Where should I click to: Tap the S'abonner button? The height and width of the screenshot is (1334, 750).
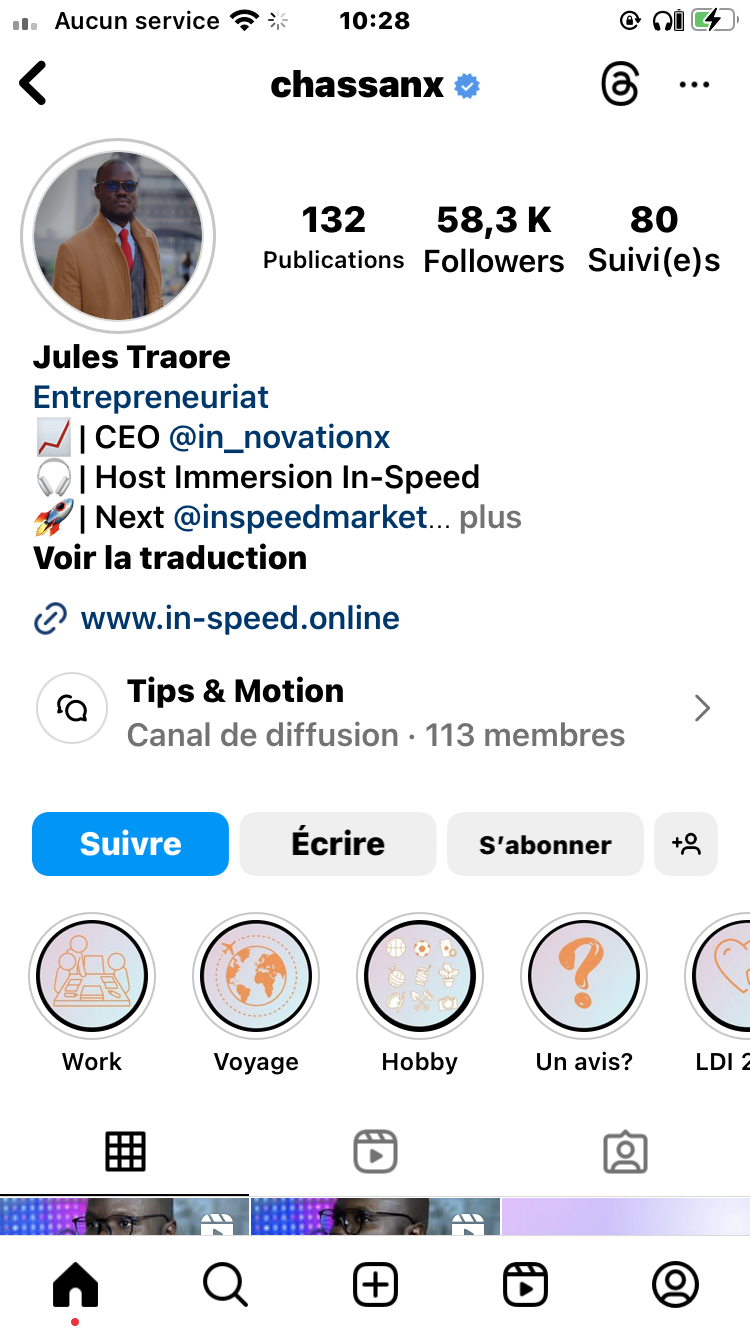click(545, 844)
